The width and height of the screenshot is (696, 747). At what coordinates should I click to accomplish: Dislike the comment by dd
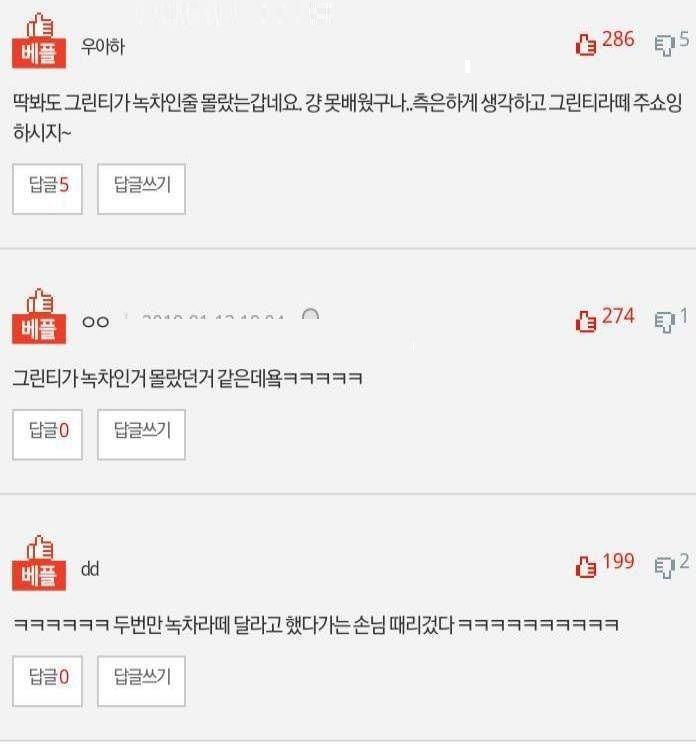[664, 566]
